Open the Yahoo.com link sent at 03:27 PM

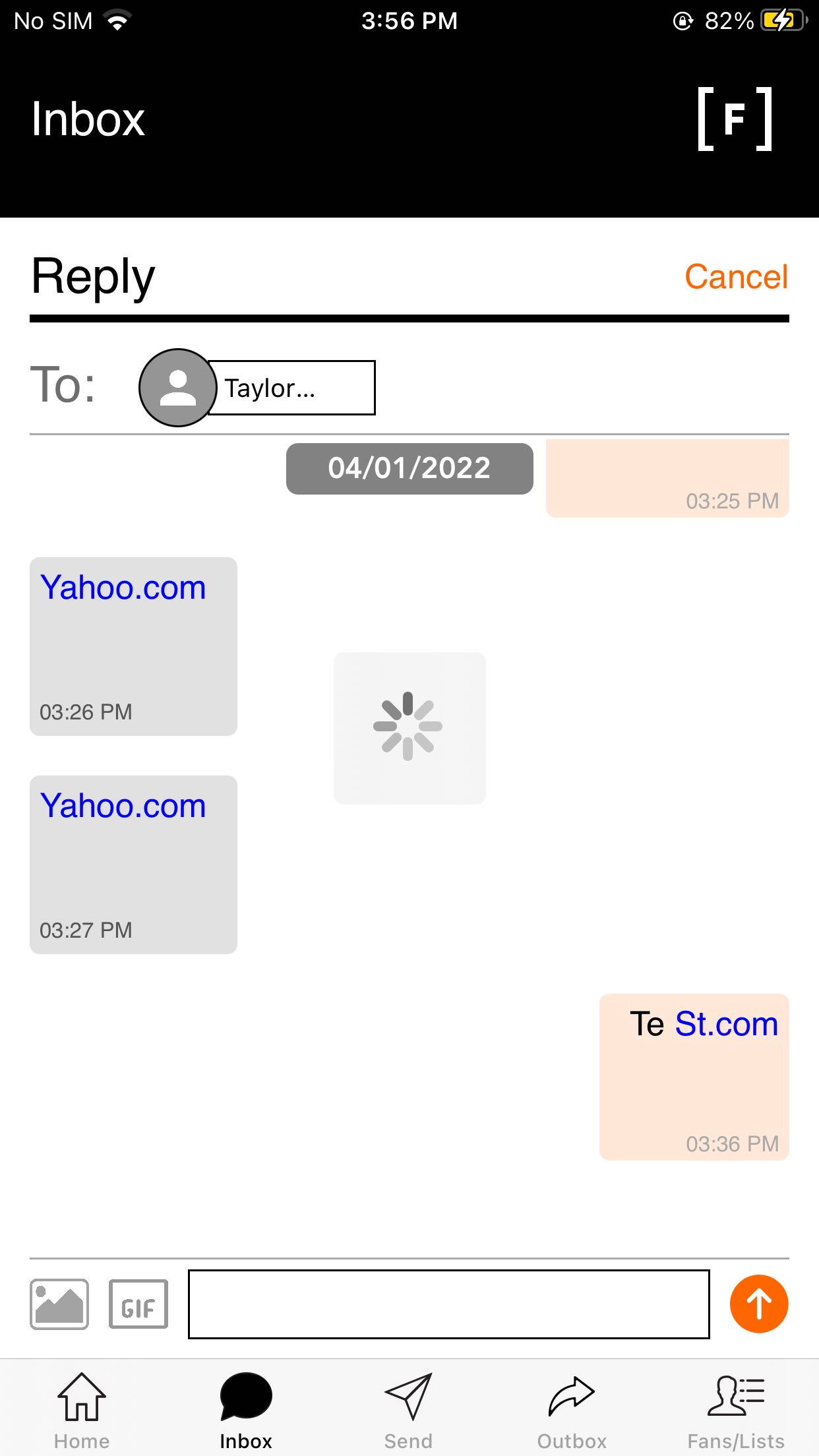click(123, 805)
